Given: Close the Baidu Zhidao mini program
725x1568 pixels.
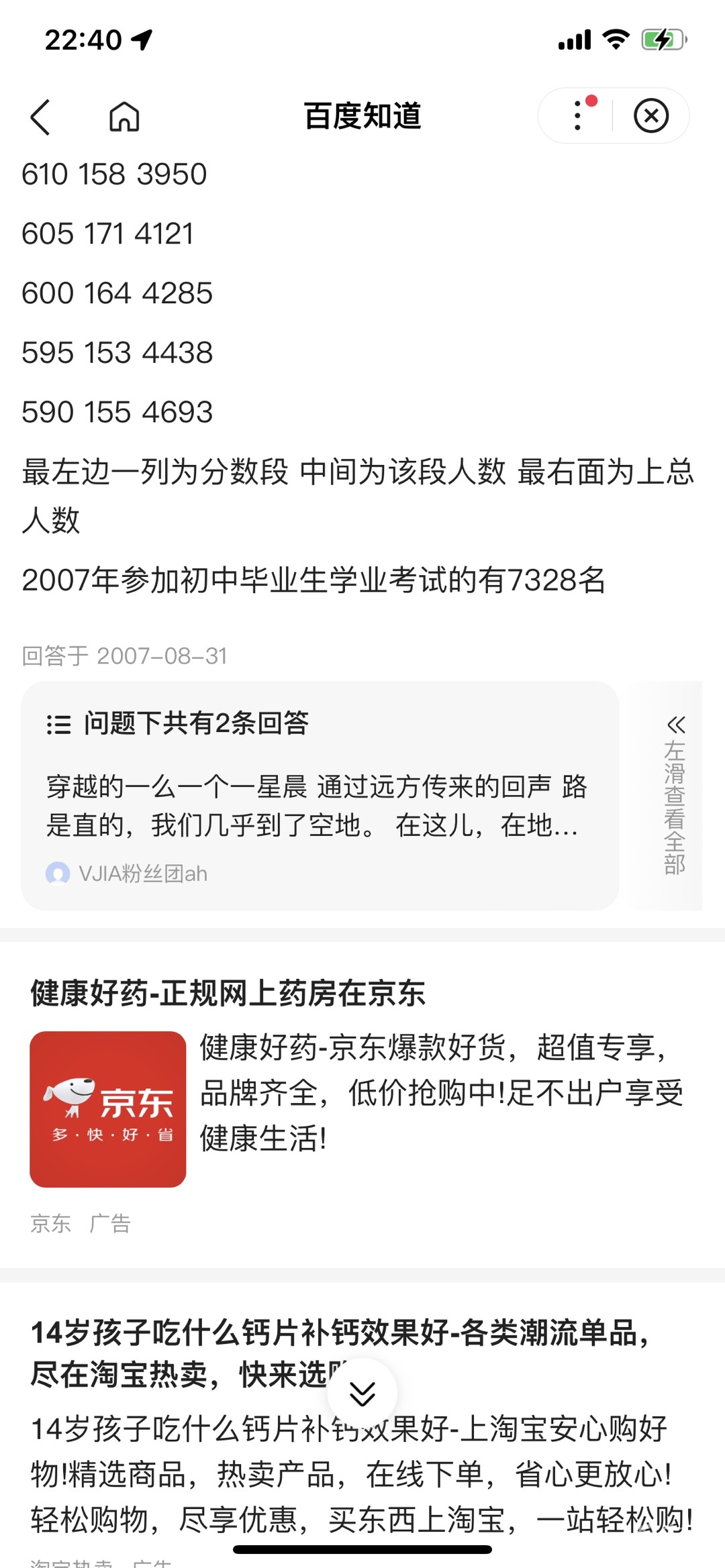Looking at the screenshot, I should click(x=650, y=115).
